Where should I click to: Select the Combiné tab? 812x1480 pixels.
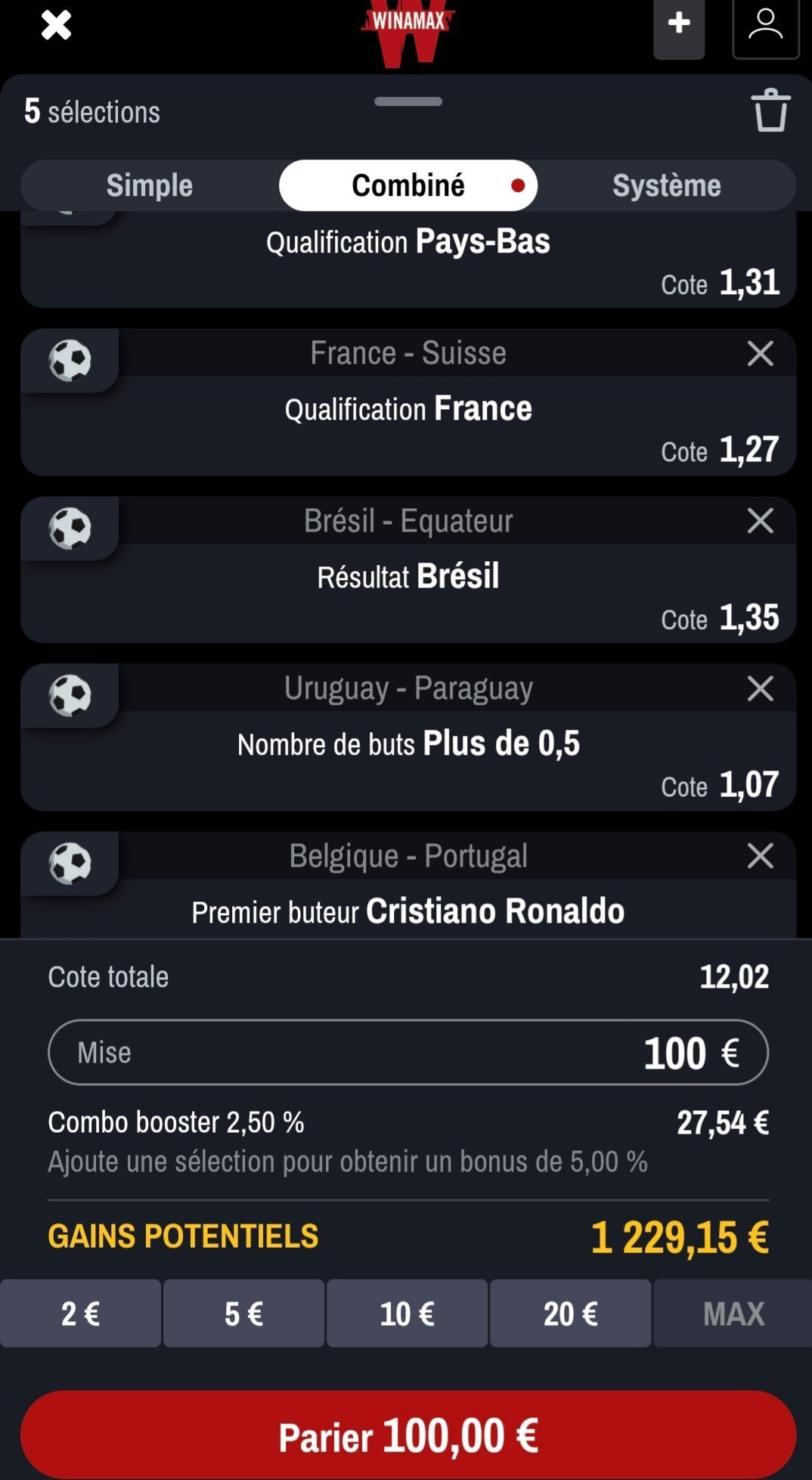pos(408,185)
